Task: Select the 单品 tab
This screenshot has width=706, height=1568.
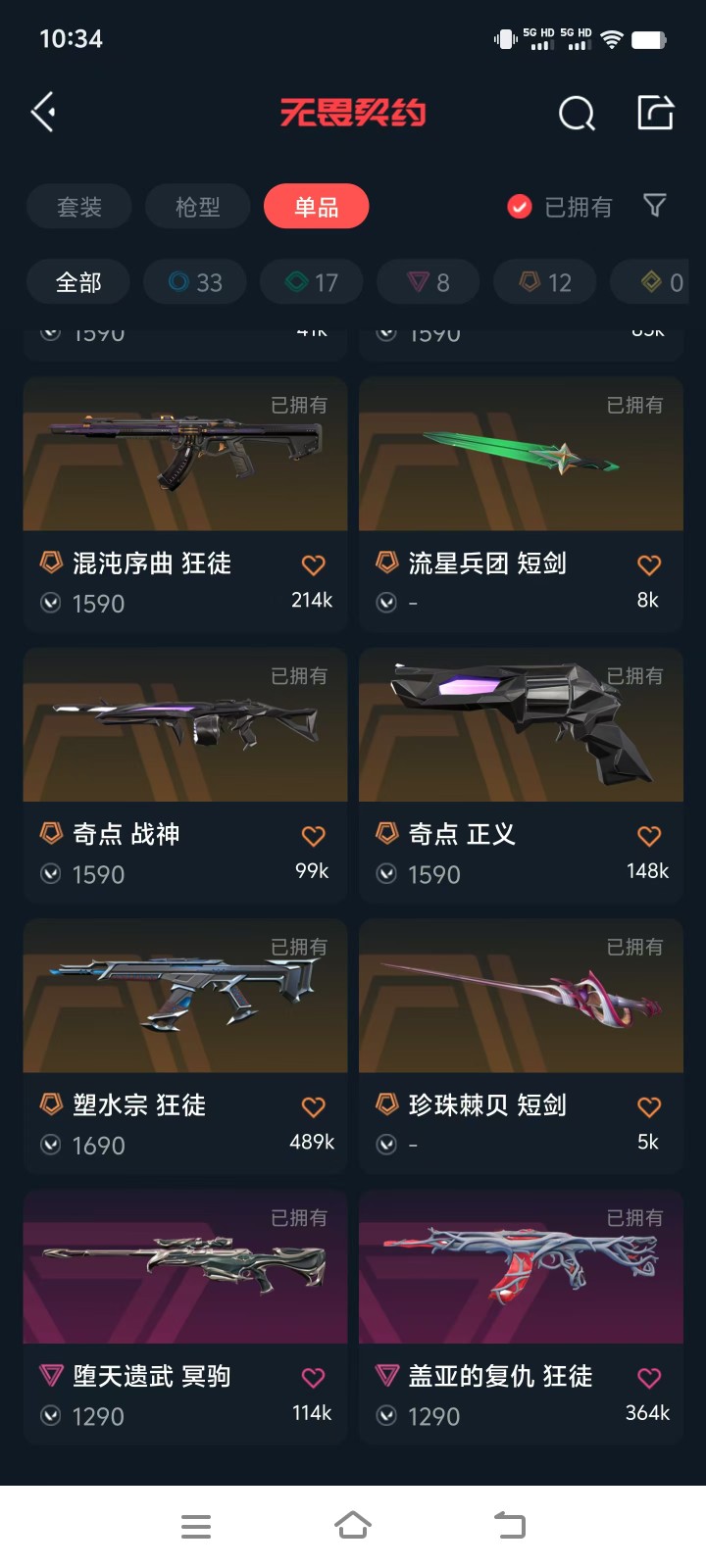Action: [x=316, y=207]
